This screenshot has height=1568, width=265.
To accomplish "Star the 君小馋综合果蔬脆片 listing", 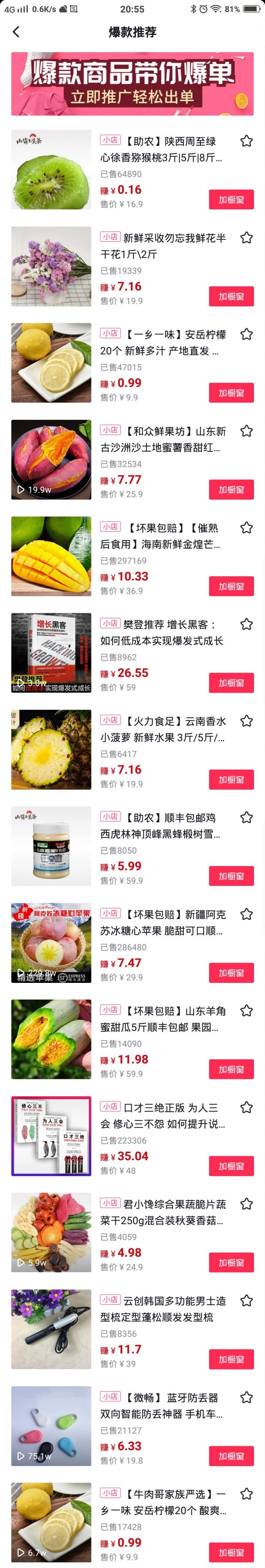I will click(246, 1204).
